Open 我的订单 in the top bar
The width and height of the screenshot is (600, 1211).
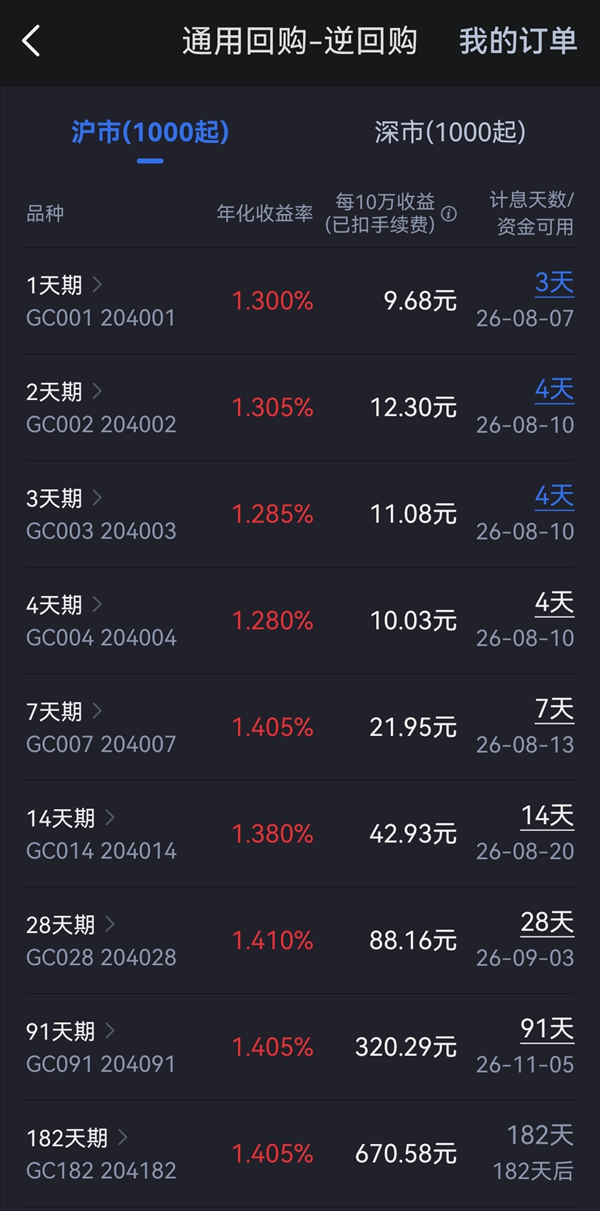point(518,41)
